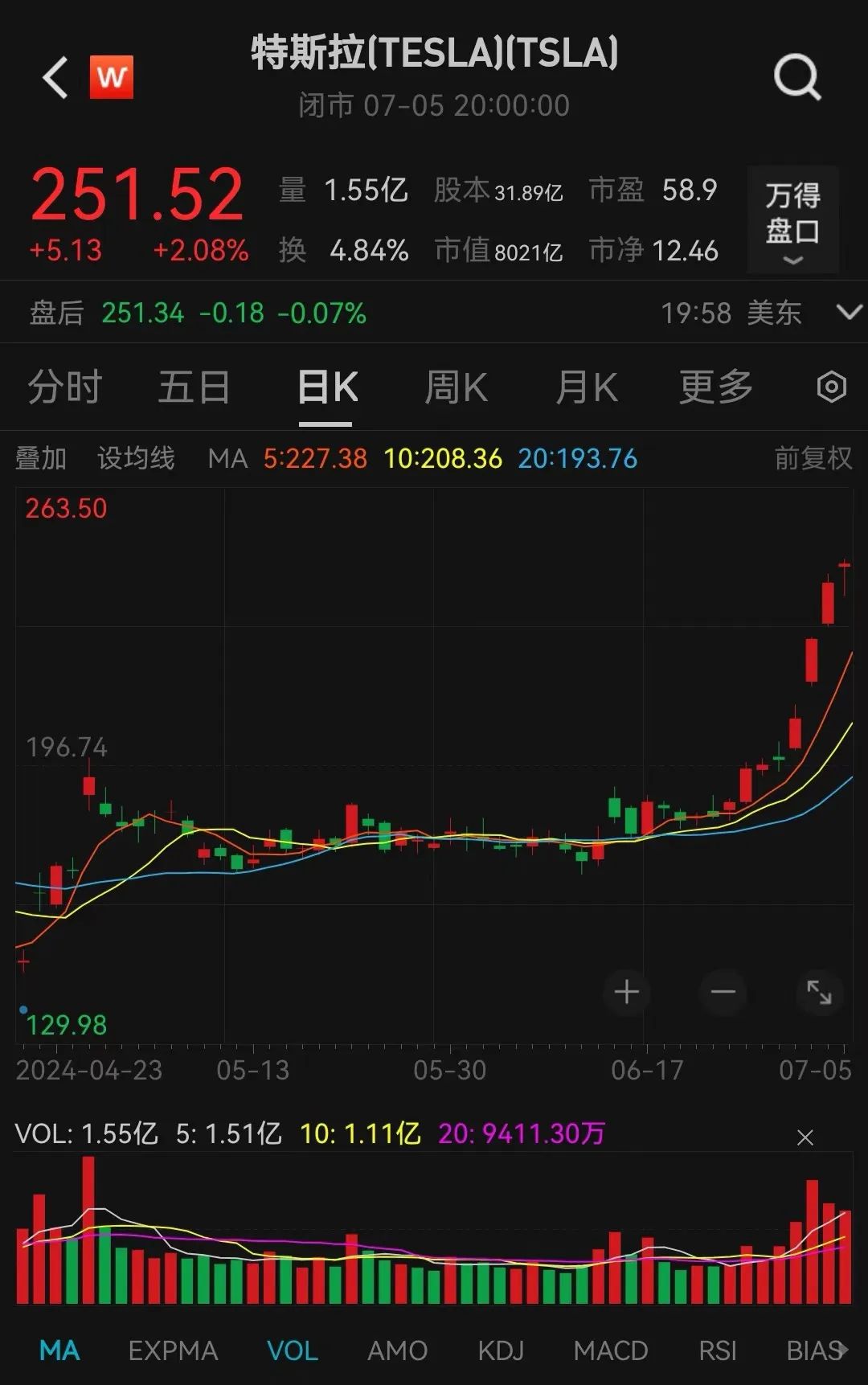Viewport: 868px width, 1385px height.
Task: Go back using the top-left arrow
Action: coord(55,78)
